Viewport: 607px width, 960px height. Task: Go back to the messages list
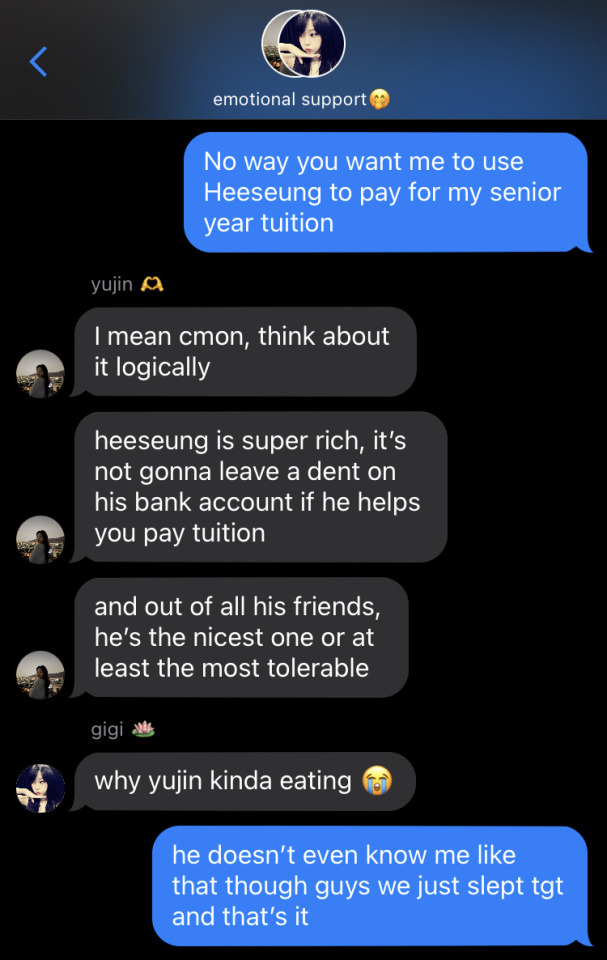38,62
